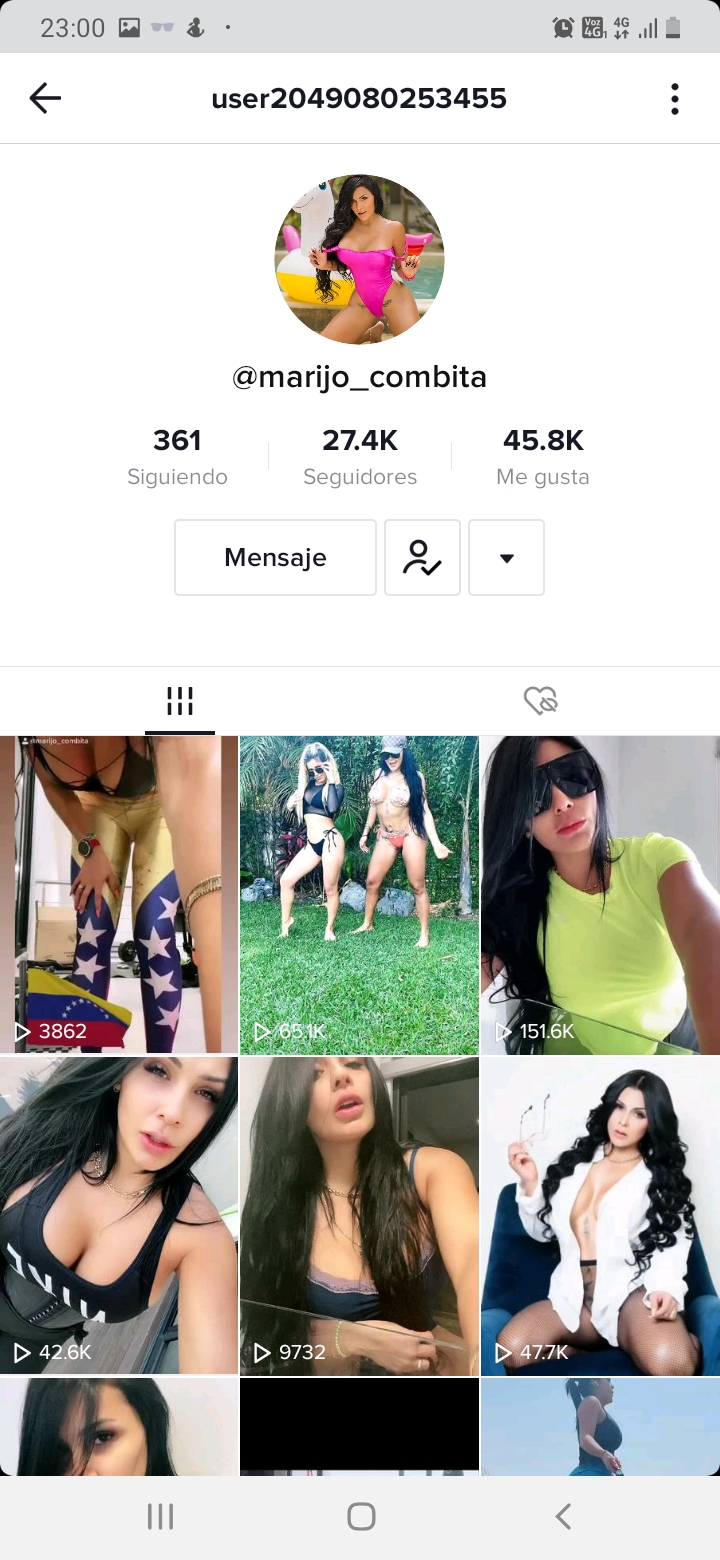Open the three-dot overflow menu
This screenshot has width=720, height=1560.
coord(675,98)
